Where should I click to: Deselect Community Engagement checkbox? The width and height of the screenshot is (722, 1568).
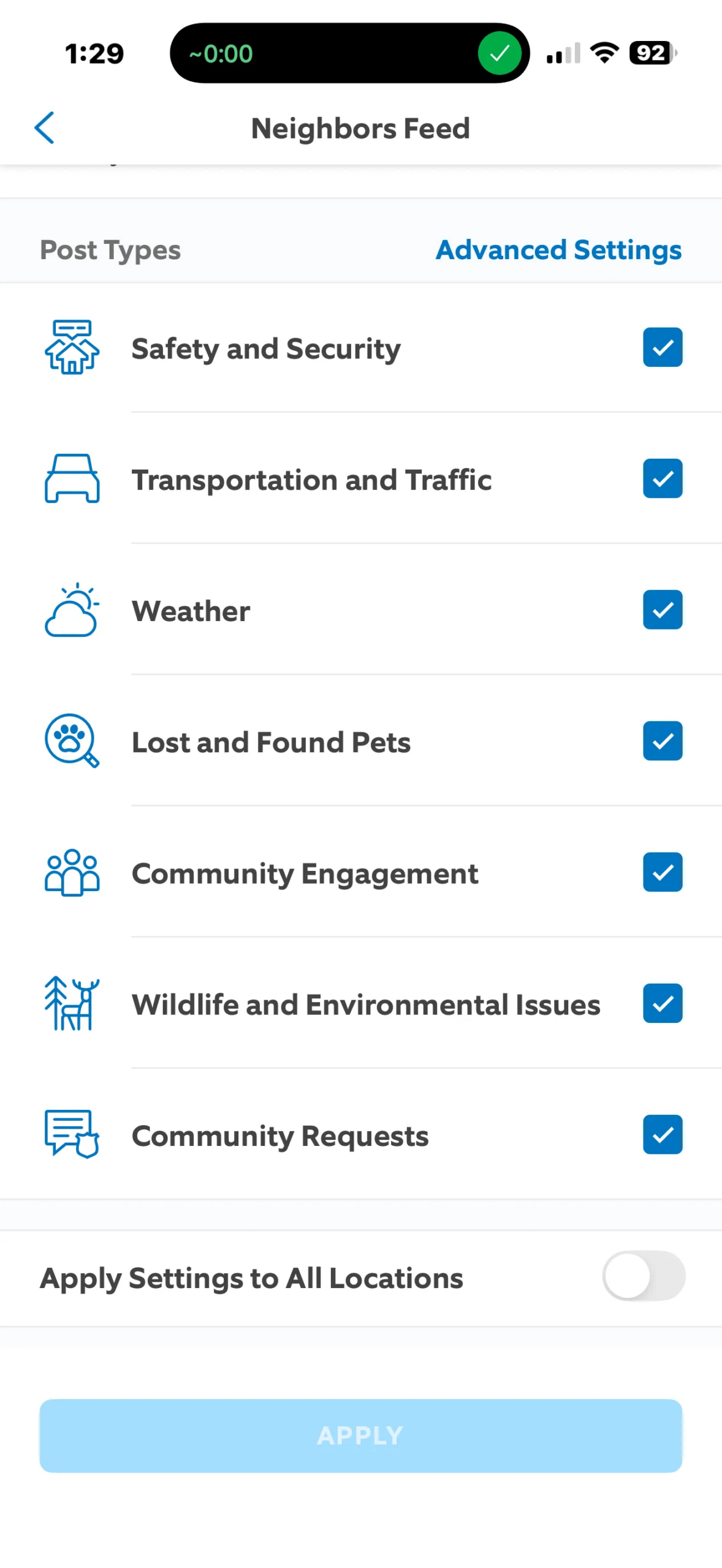pyautogui.click(x=662, y=872)
